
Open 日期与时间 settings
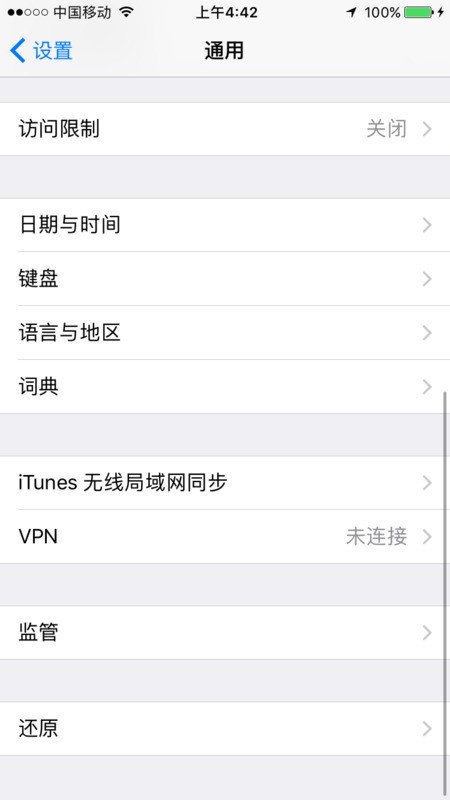pyautogui.click(x=225, y=225)
